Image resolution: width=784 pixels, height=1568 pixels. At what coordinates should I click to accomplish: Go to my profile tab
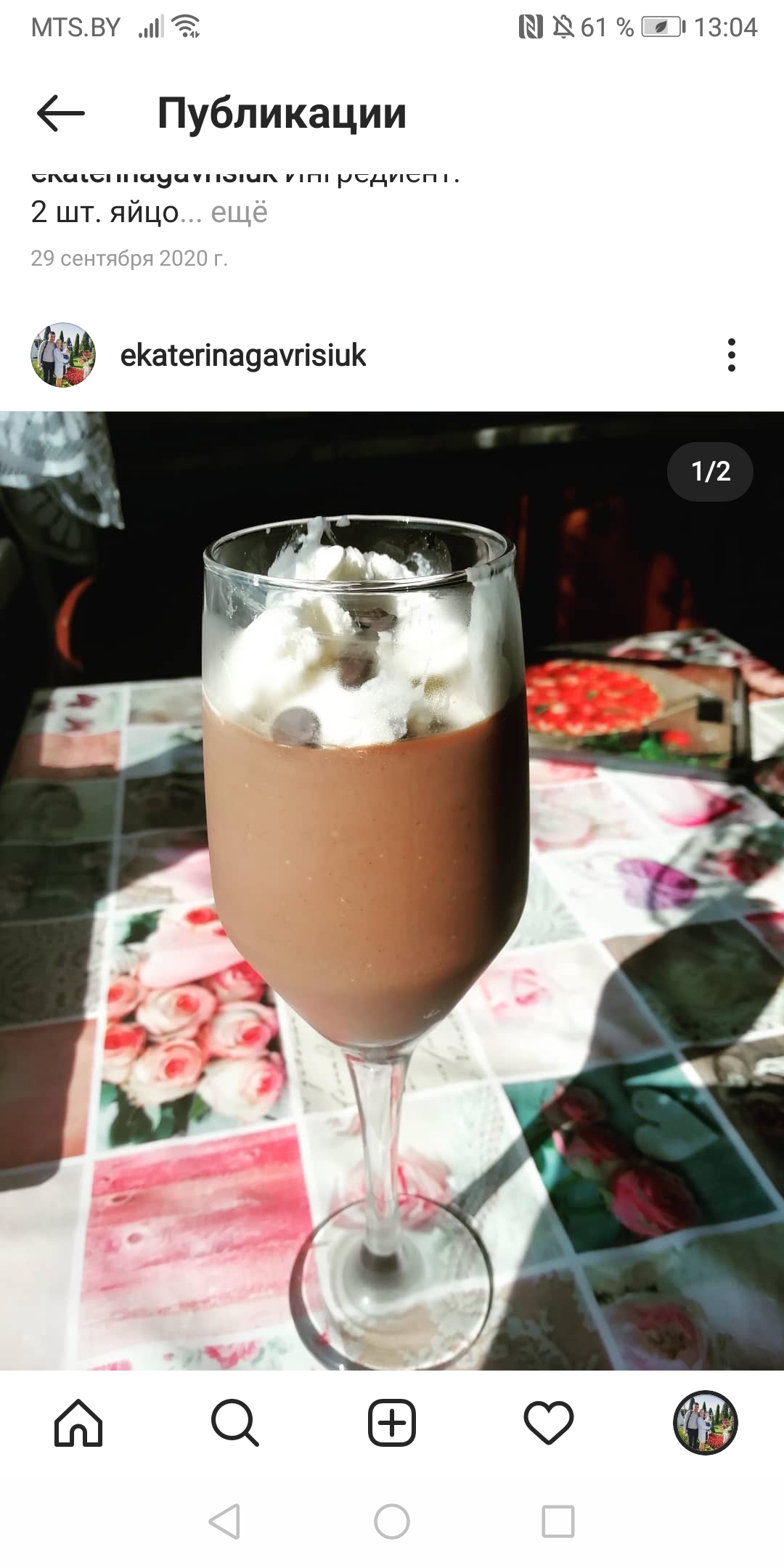pos(705,1423)
